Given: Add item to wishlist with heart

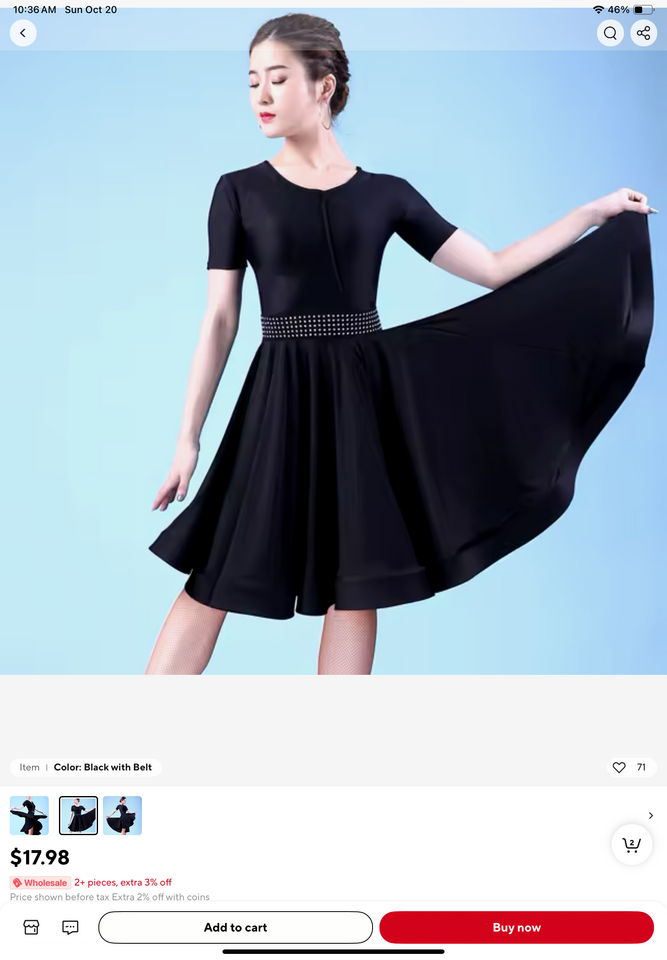Looking at the screenshot, I should click(x=619, y=767).
